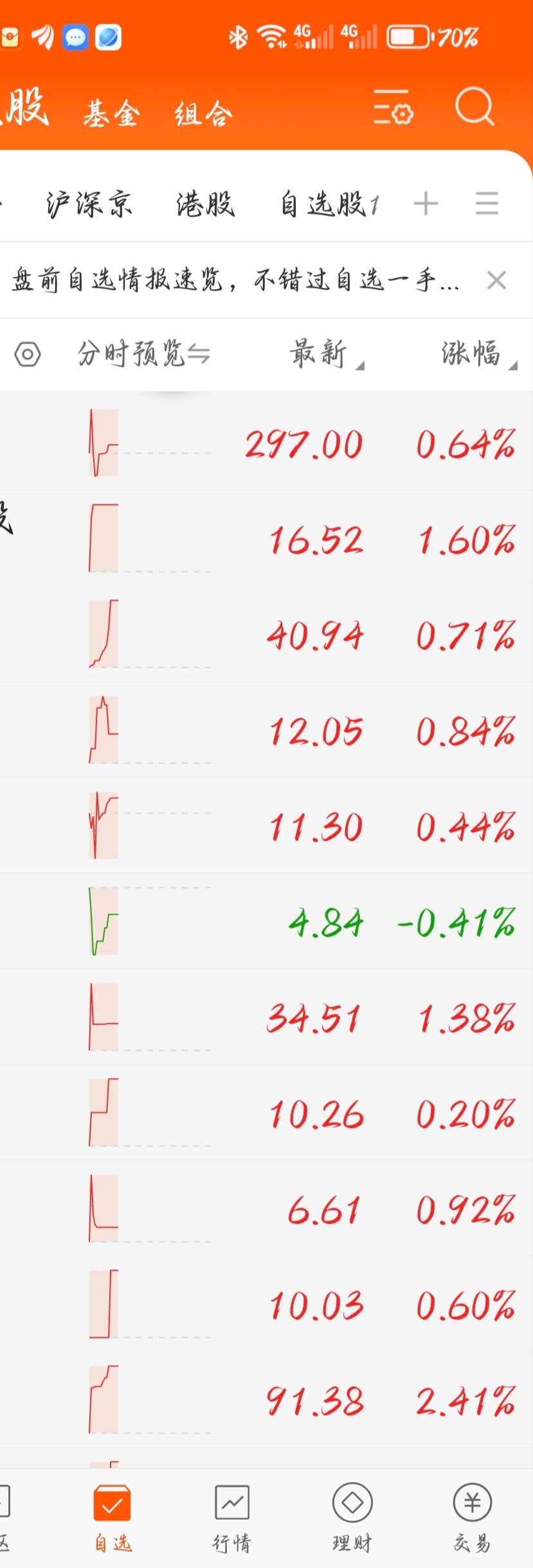
Task: Switch to the 基金 tab
Action: click(x=111, y=114)
